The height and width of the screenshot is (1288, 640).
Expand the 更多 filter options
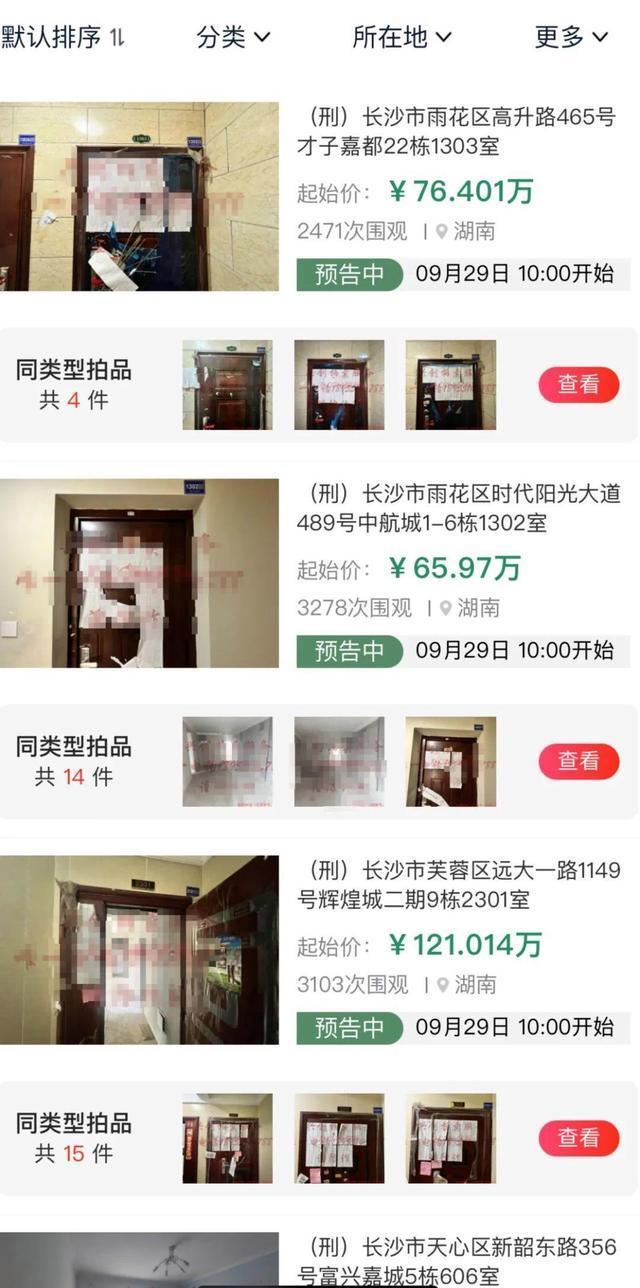pyautogui.click(x=571, y=38)
